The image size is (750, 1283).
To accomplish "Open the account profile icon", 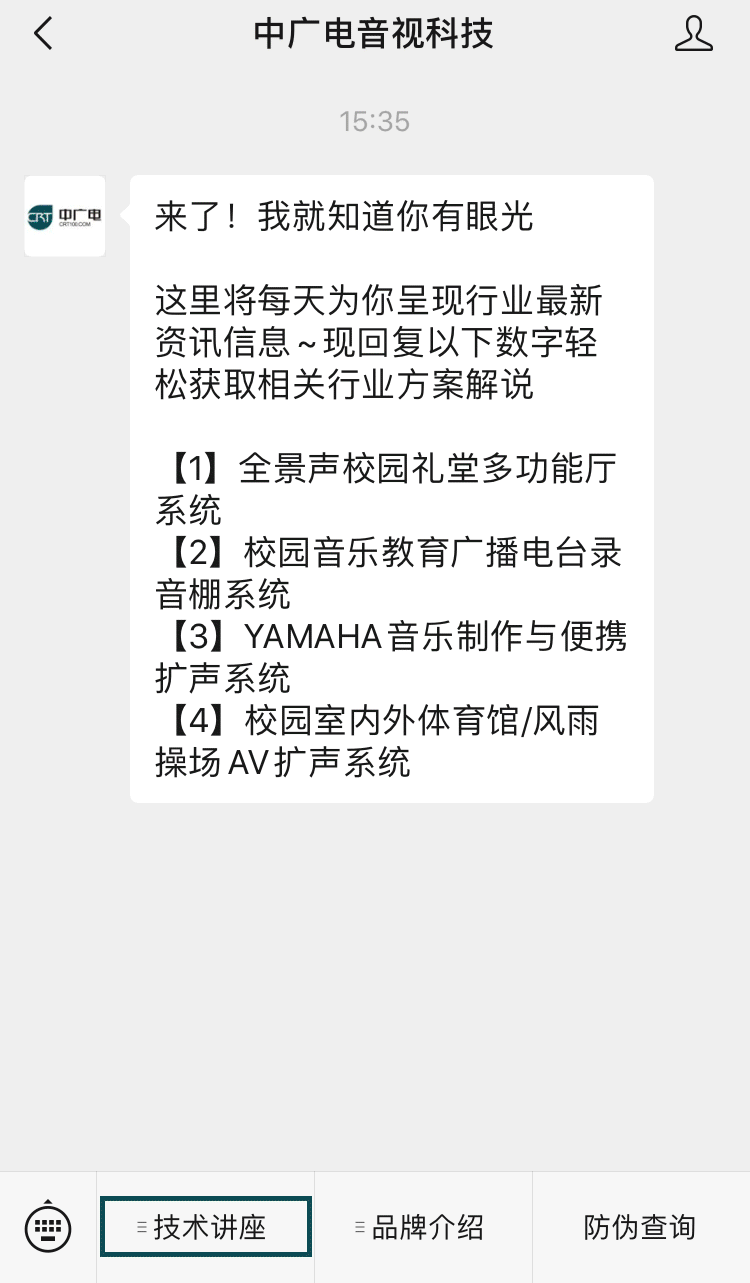I will (x=694, y=34).
